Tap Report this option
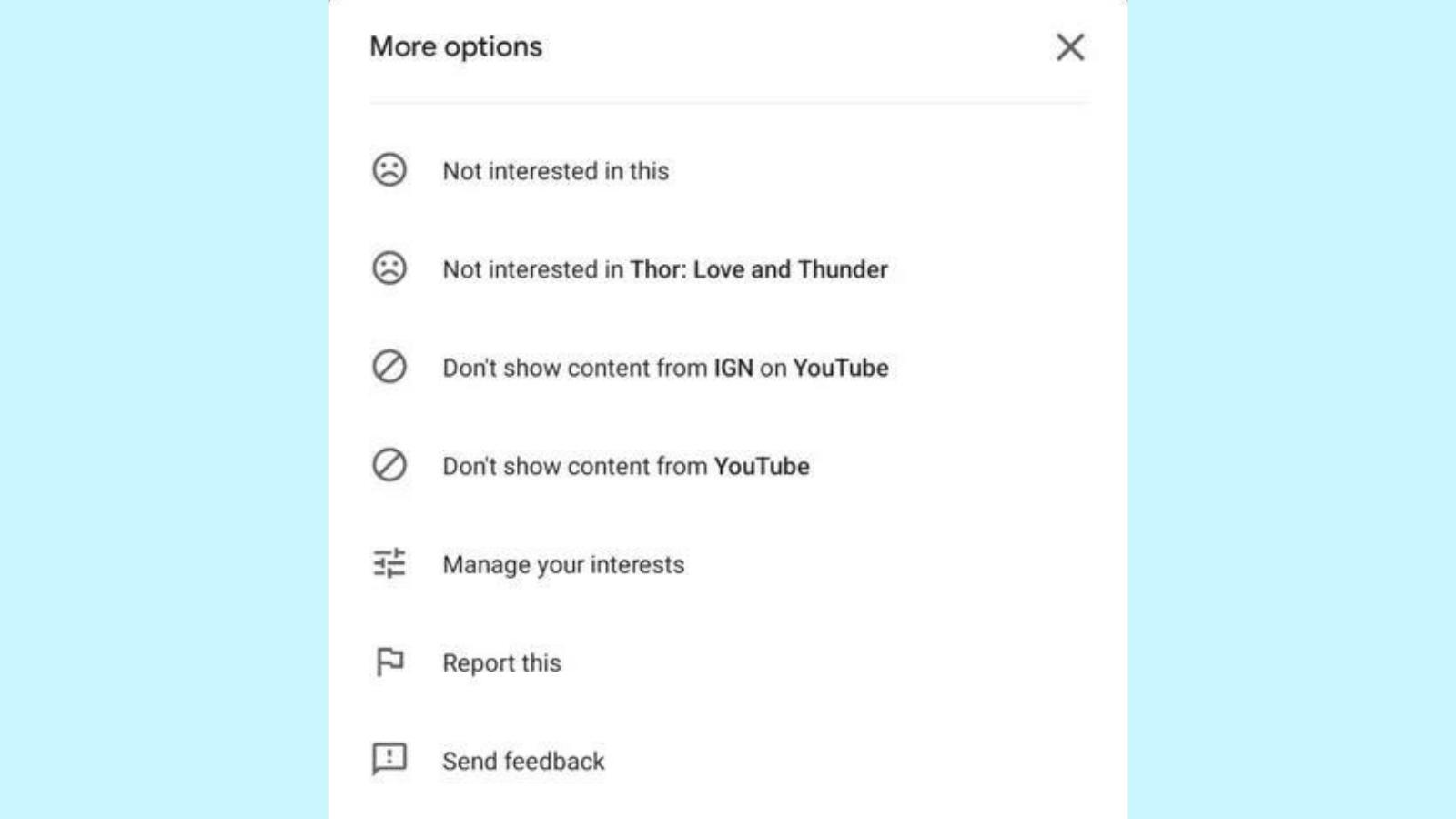 point(501,662)
